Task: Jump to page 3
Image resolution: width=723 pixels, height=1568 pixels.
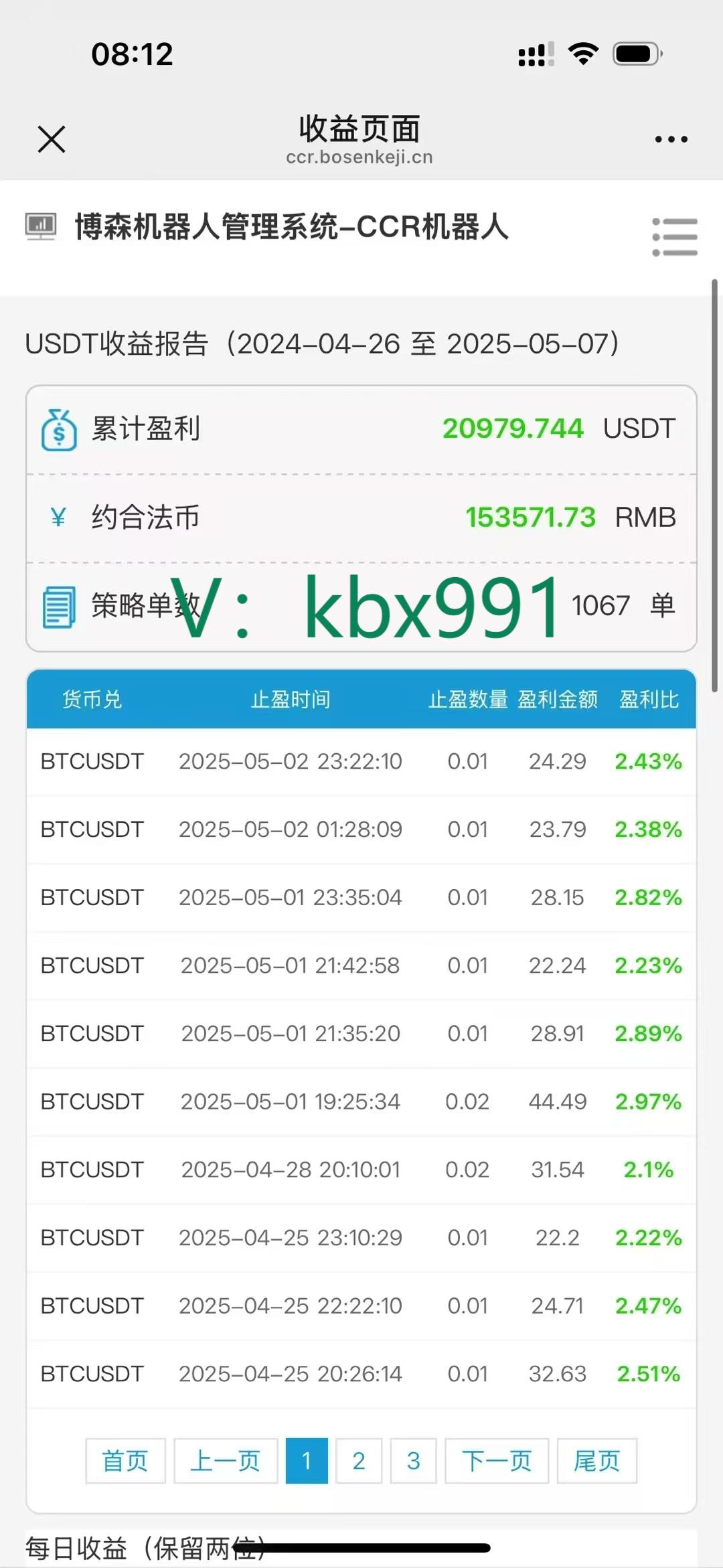Action: (x=413, y=1461)
